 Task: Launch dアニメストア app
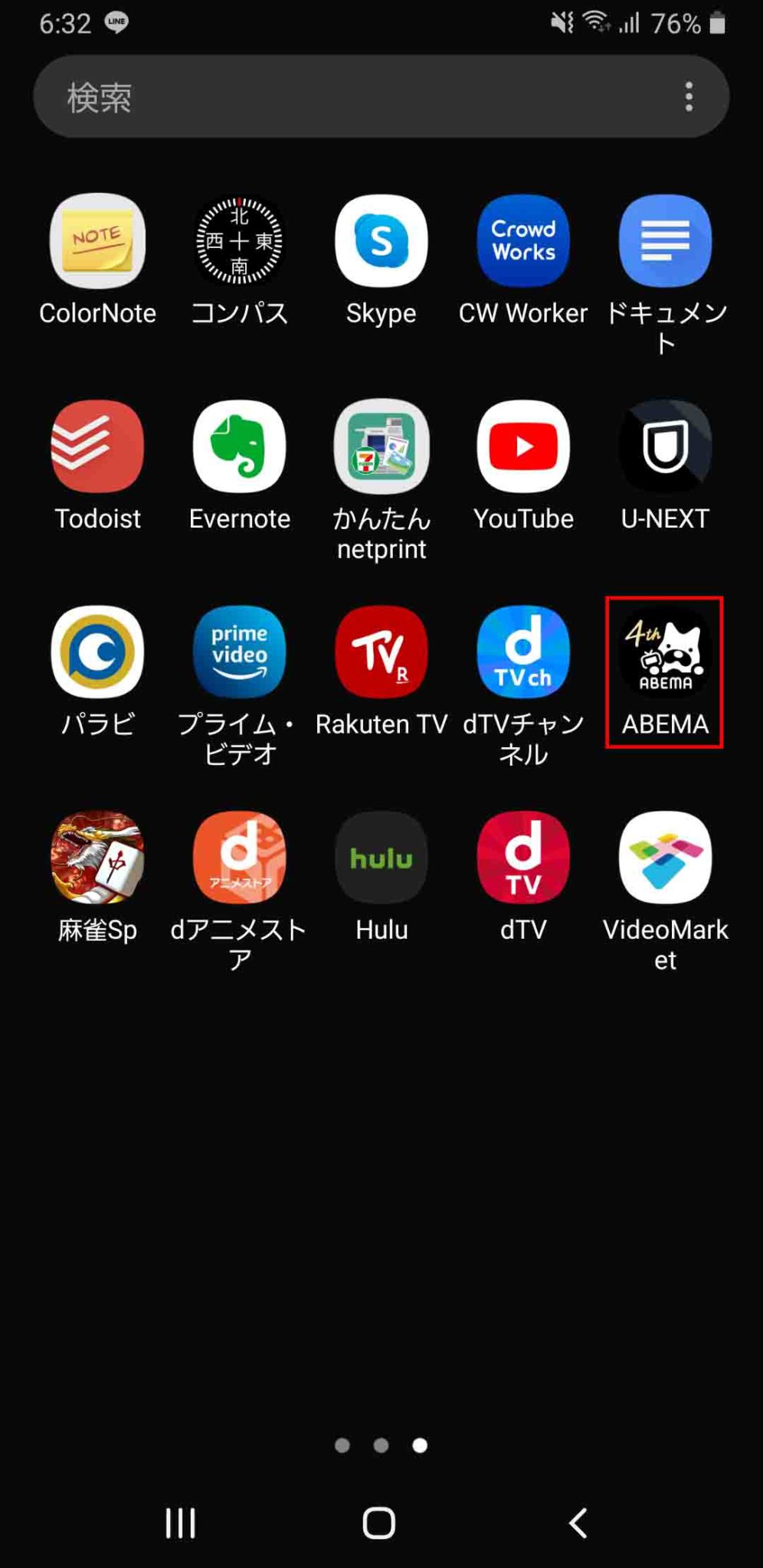(x=239, y=857)
